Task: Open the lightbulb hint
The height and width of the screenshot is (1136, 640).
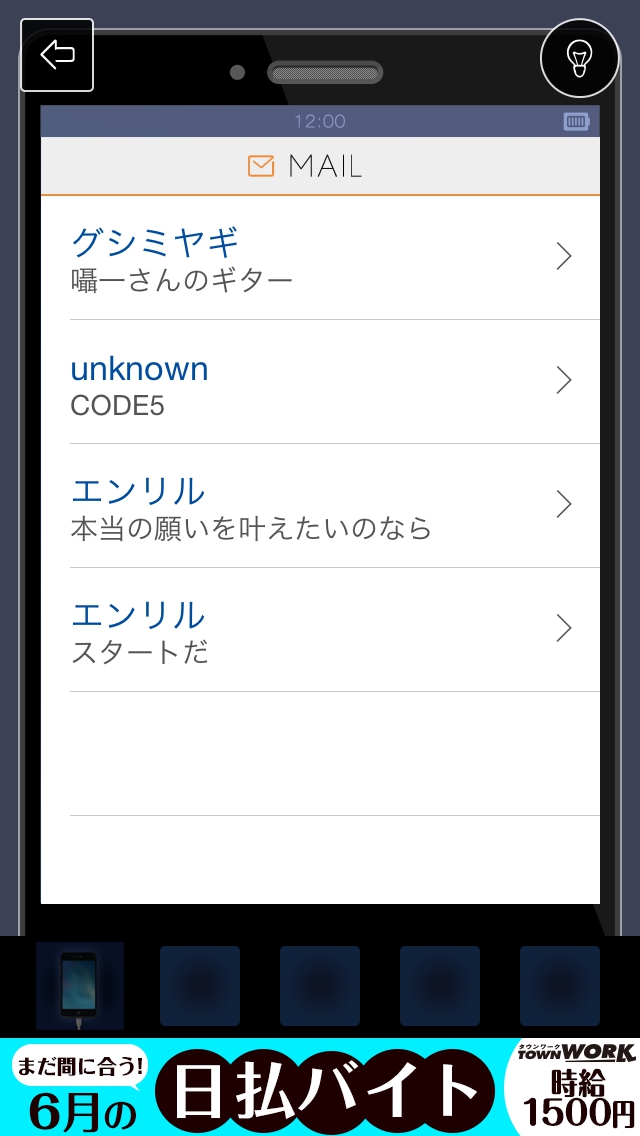Action: tap(579, 57)
